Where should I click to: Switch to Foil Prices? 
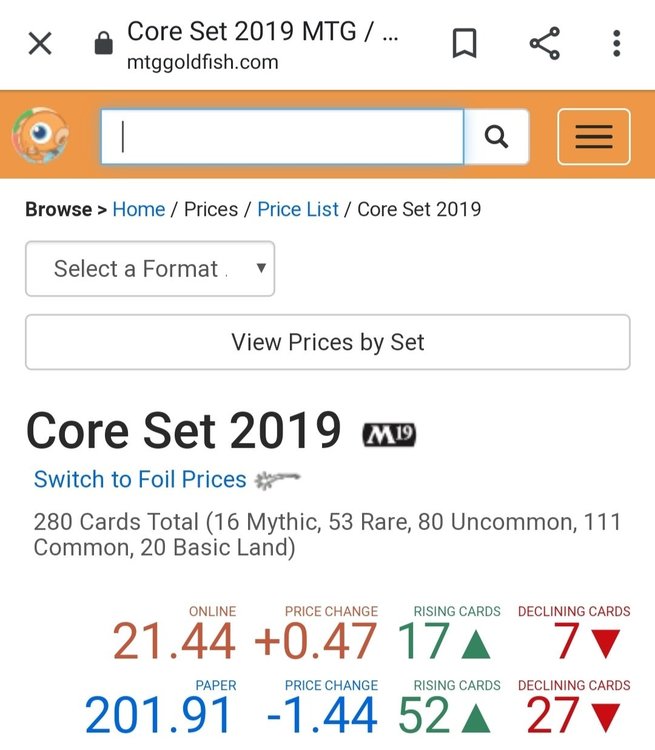coord(140,479)
